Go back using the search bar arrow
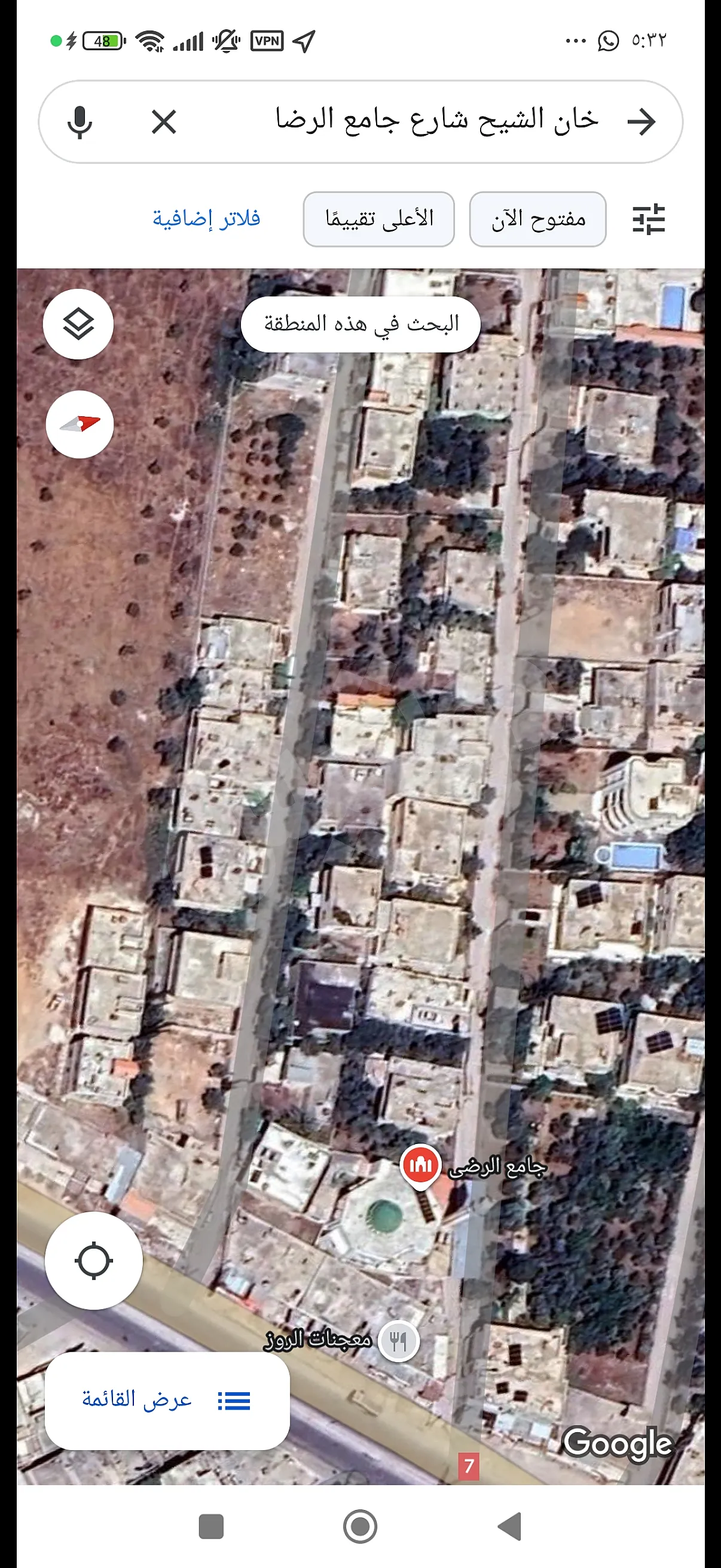 point(641,122)
